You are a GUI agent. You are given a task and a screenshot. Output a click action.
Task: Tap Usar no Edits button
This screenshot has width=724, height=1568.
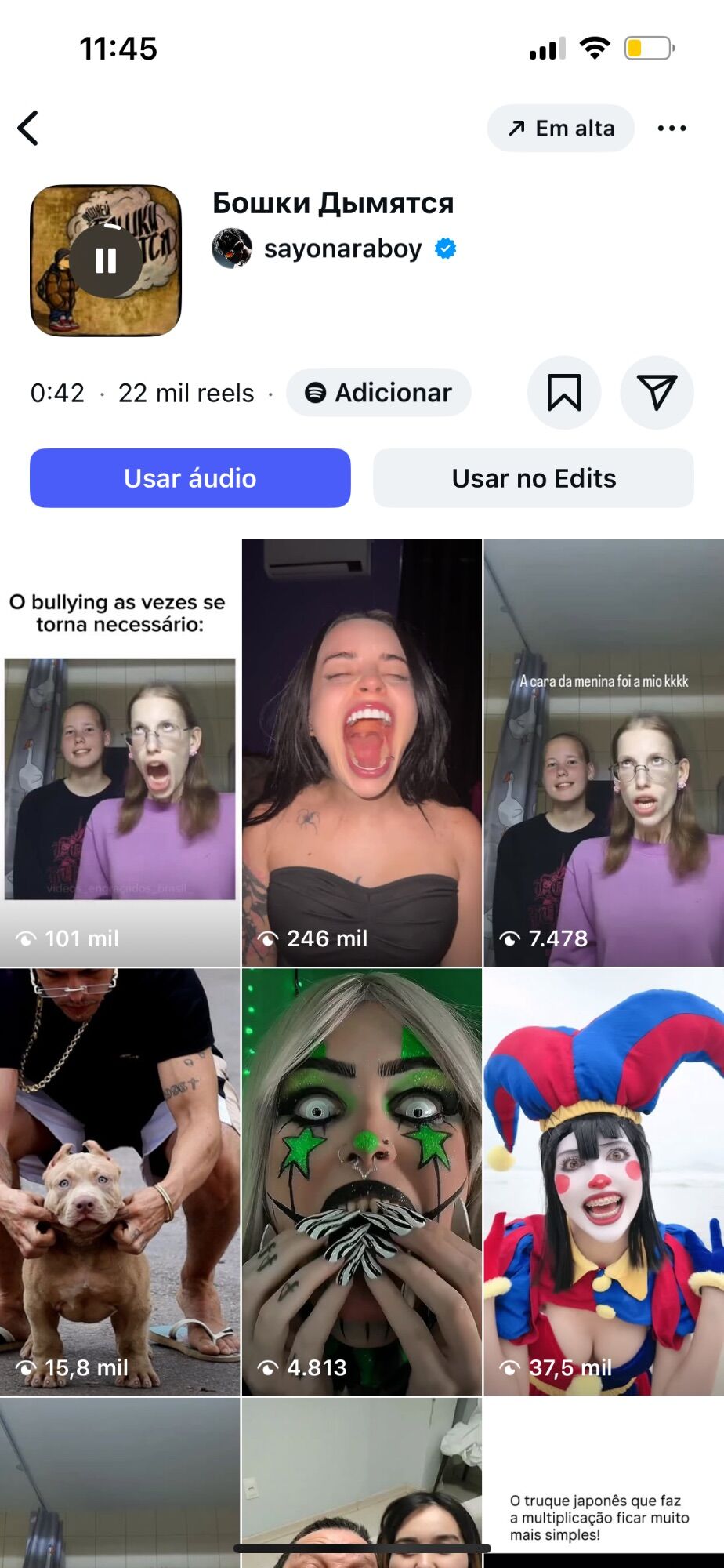tap(534, 478)
